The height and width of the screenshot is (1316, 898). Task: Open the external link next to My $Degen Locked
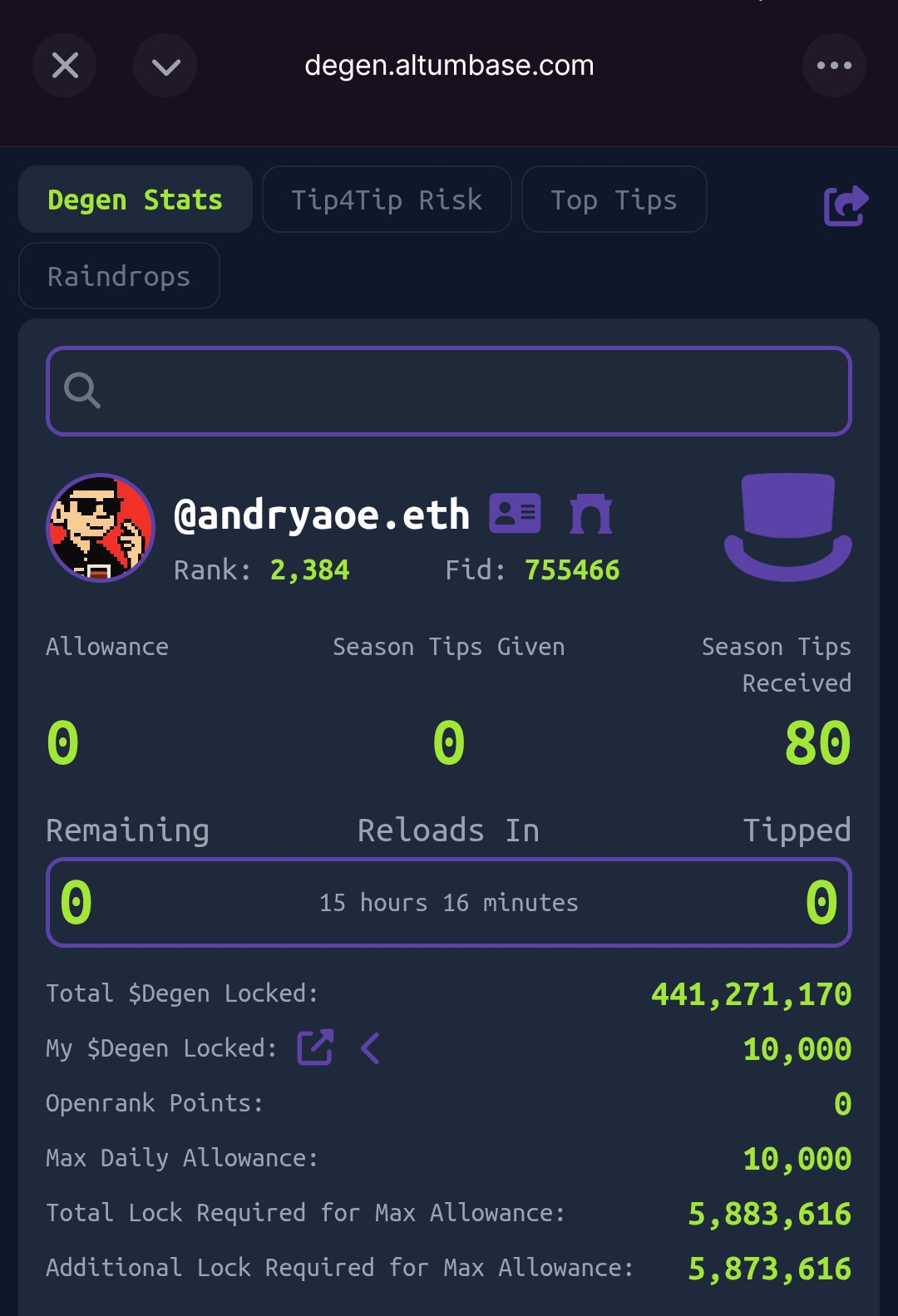pyautogui.click(x=315, y=1047)
